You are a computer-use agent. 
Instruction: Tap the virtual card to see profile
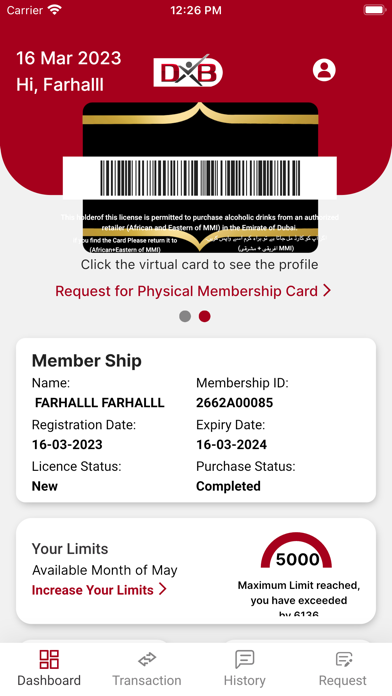(x=200, y=178)
